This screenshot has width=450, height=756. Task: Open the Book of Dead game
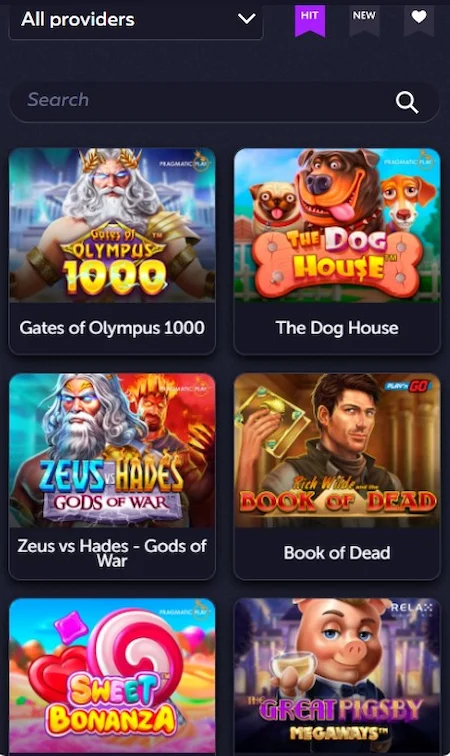(337, 476)
